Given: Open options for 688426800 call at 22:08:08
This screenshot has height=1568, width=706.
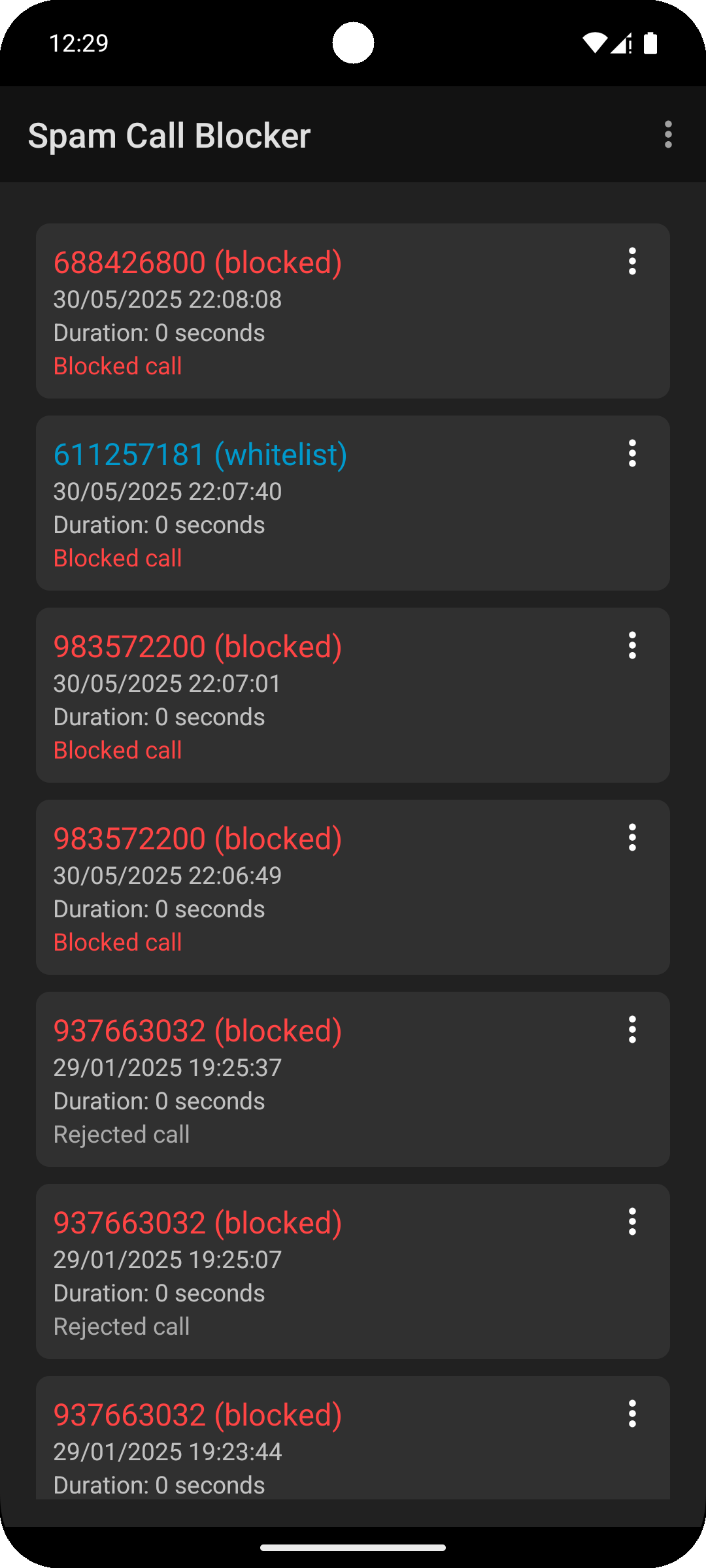Looking at the screenshot, I should [x=632, y=261].
